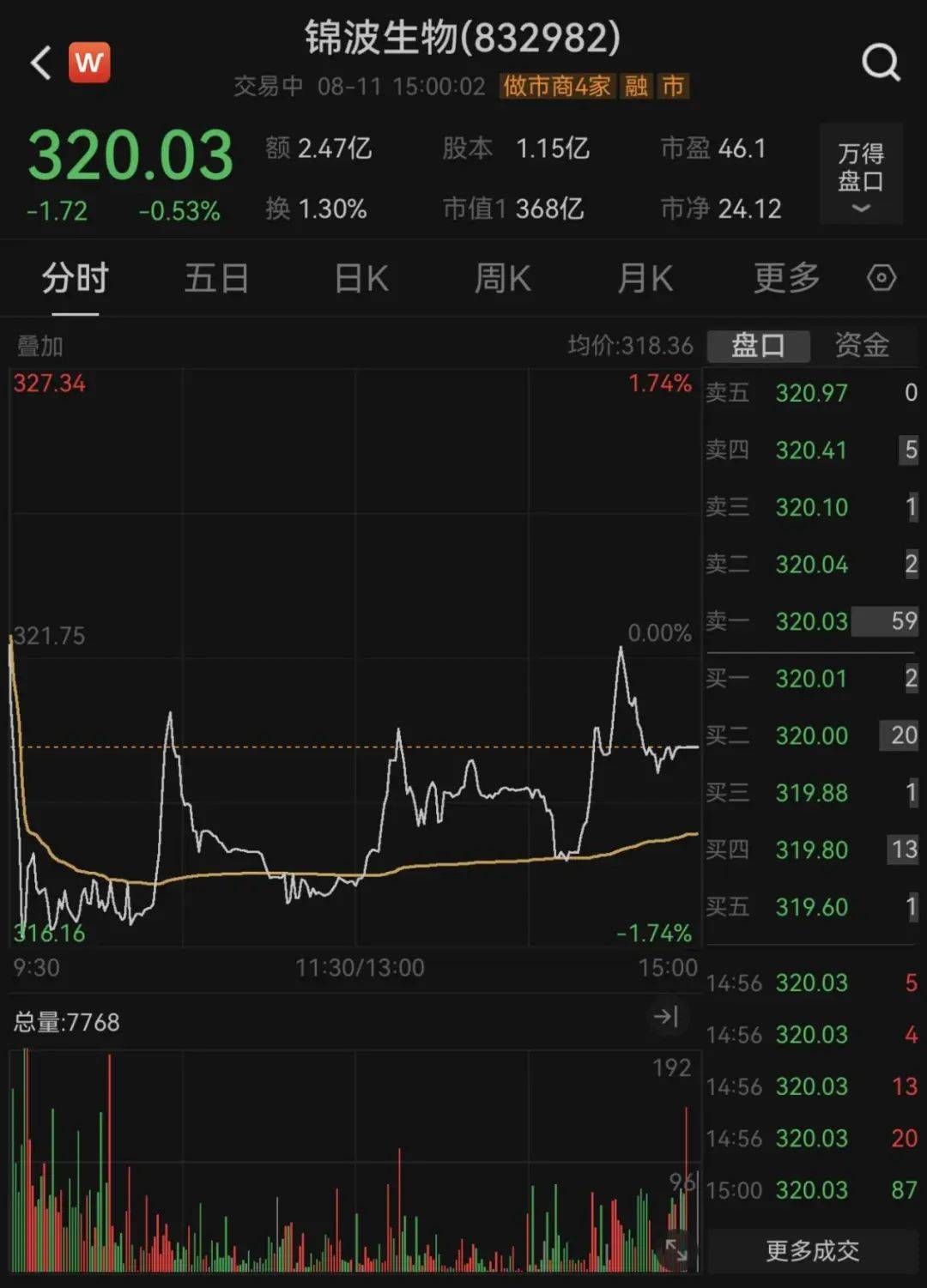Open the search magnifier icon
927x1288 pixels.
coord(881,63)
